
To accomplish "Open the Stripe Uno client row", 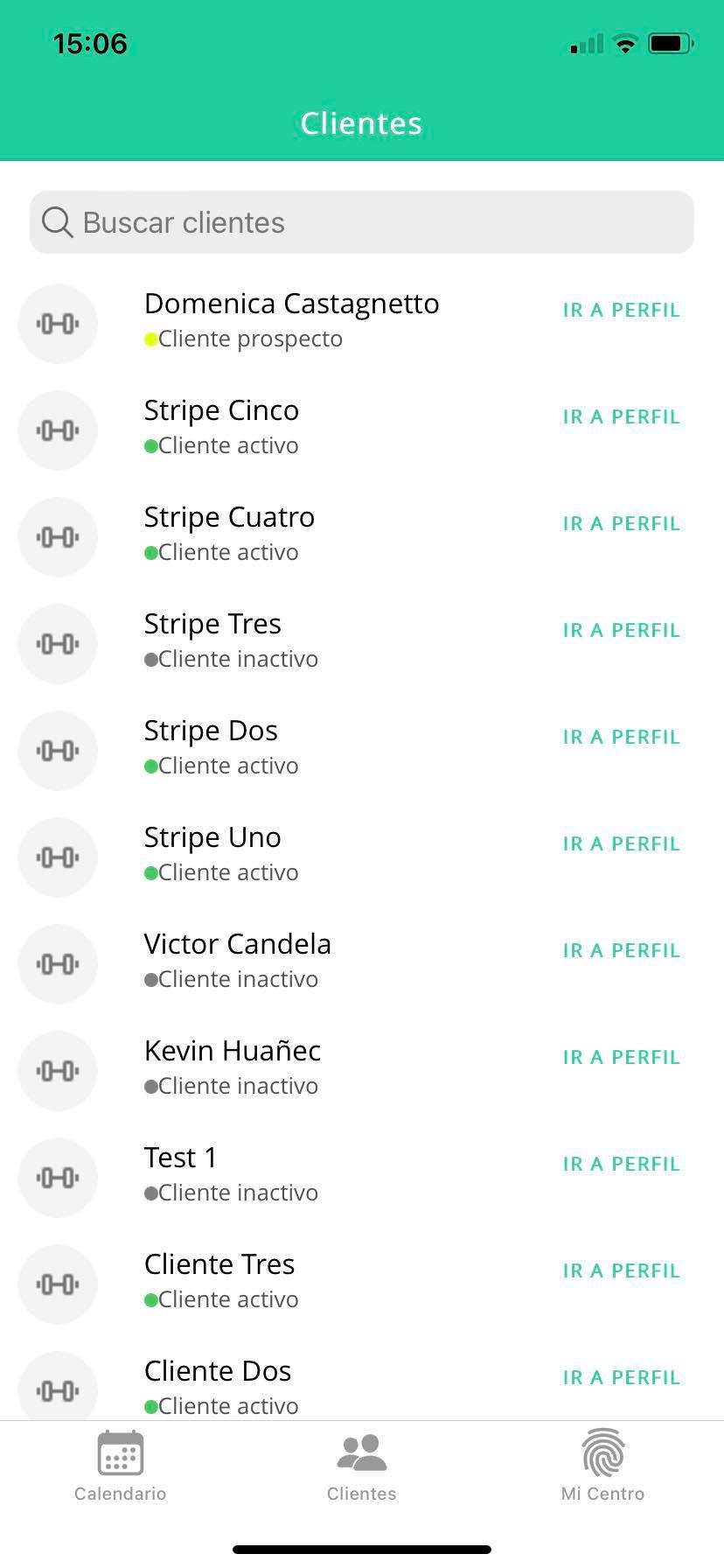I will [362, 857].
